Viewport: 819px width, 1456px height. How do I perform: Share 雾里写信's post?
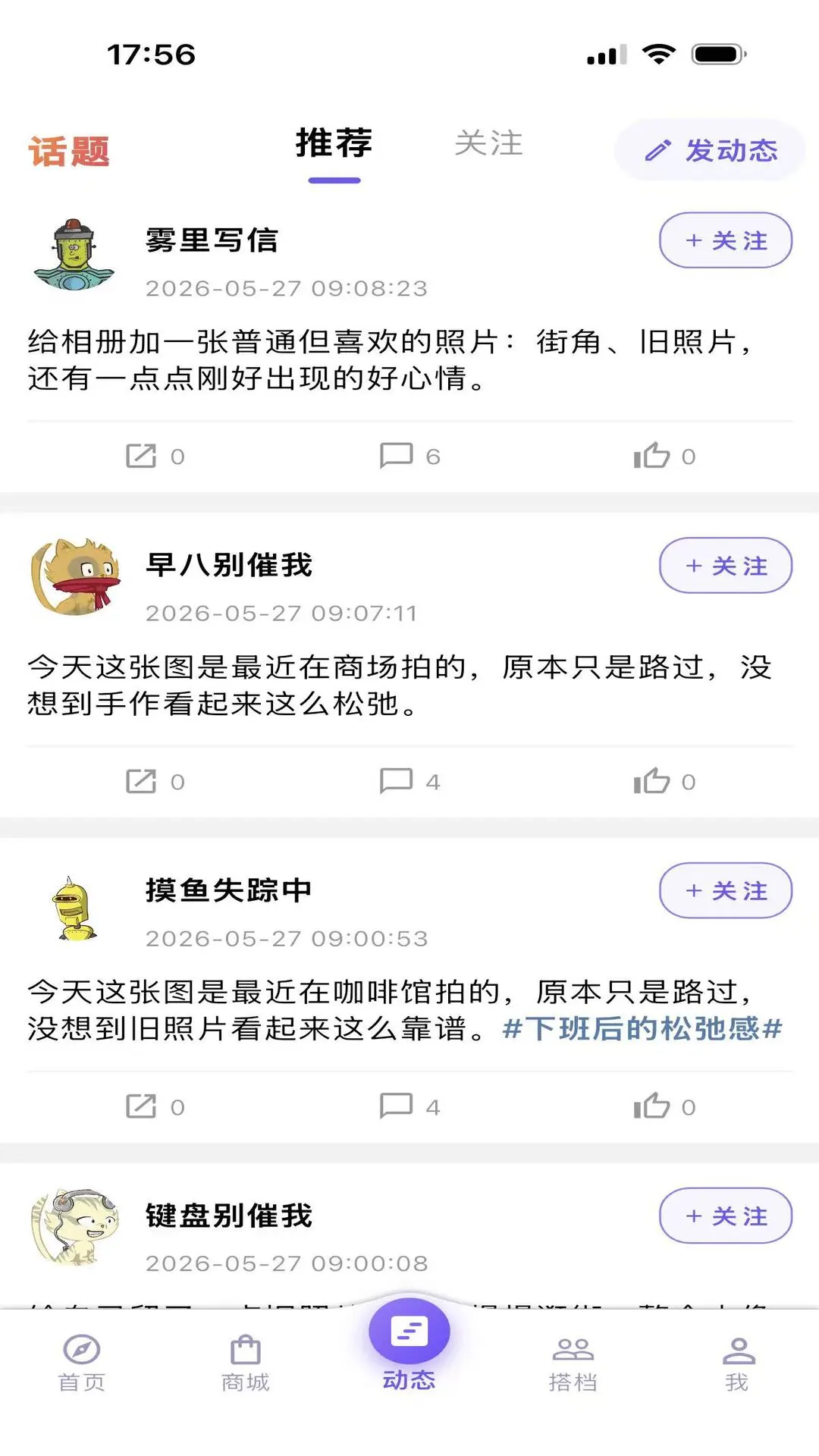[x=155, y=456]
